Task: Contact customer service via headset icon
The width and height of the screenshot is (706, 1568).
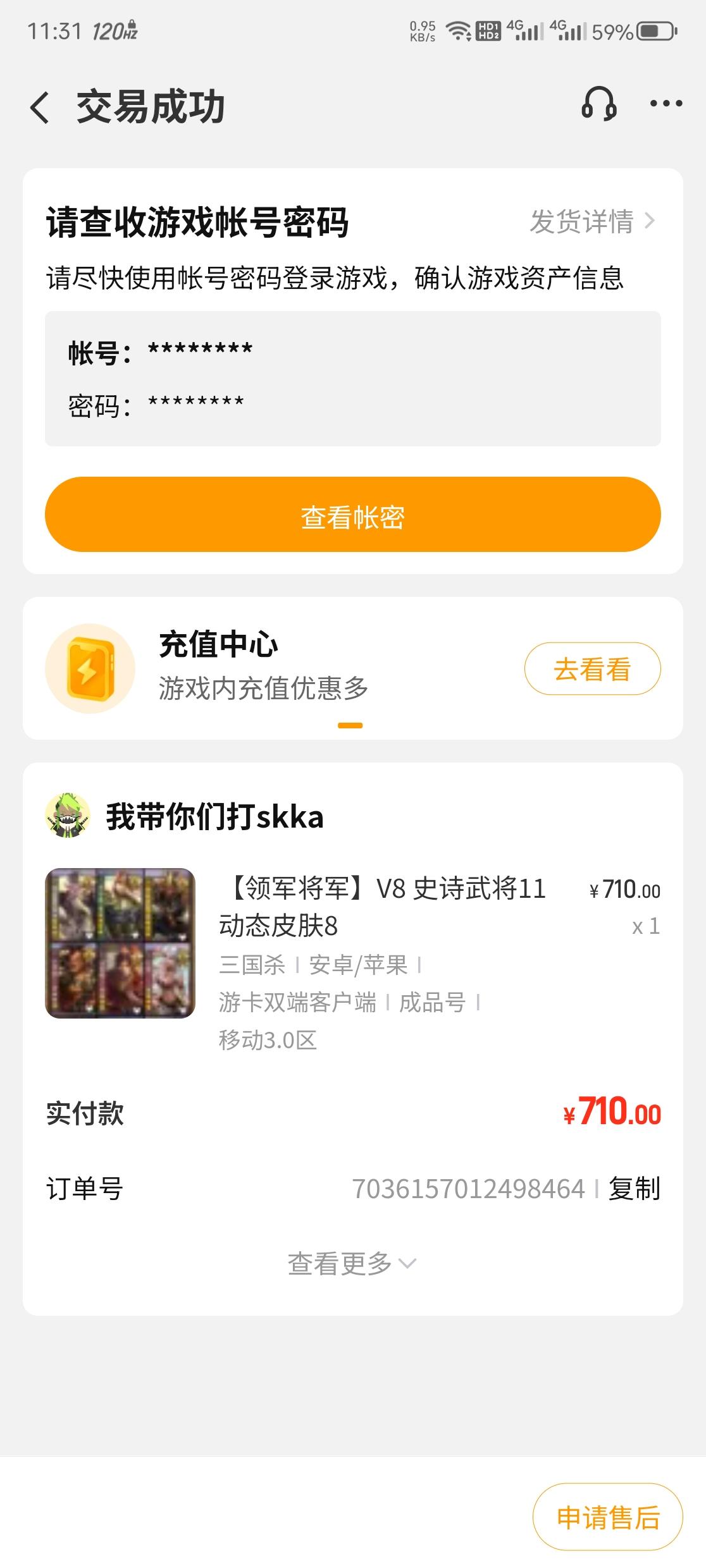Action: click(x=598, y=104)
